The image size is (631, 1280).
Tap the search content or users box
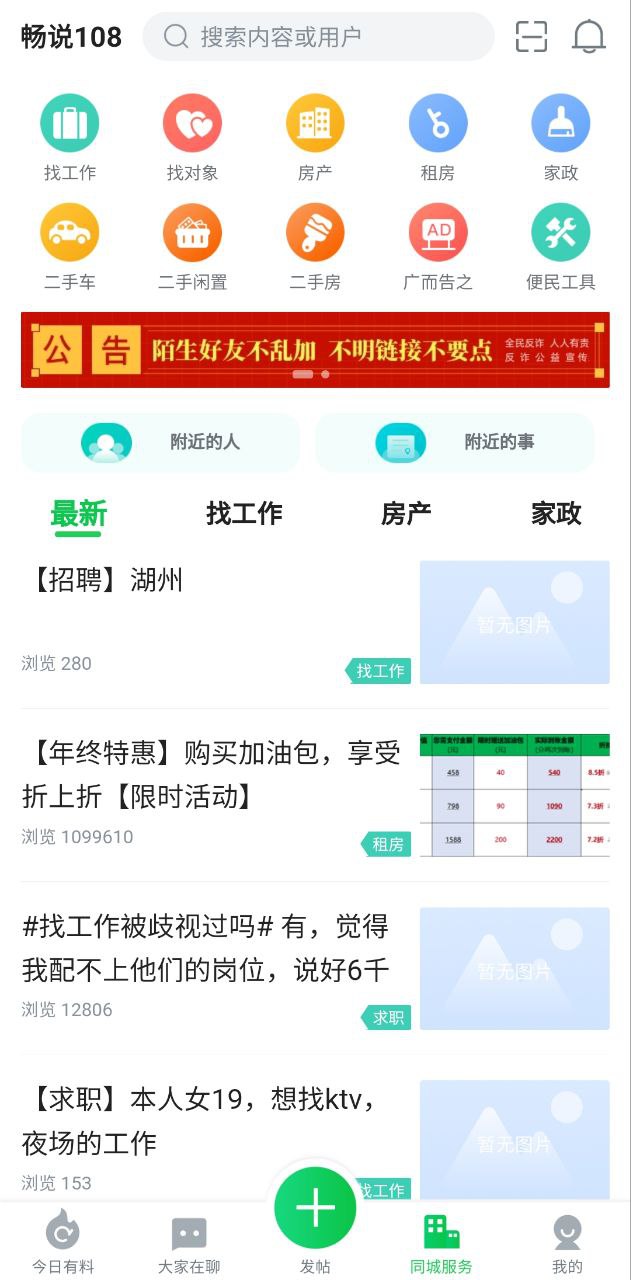[319, 37]
